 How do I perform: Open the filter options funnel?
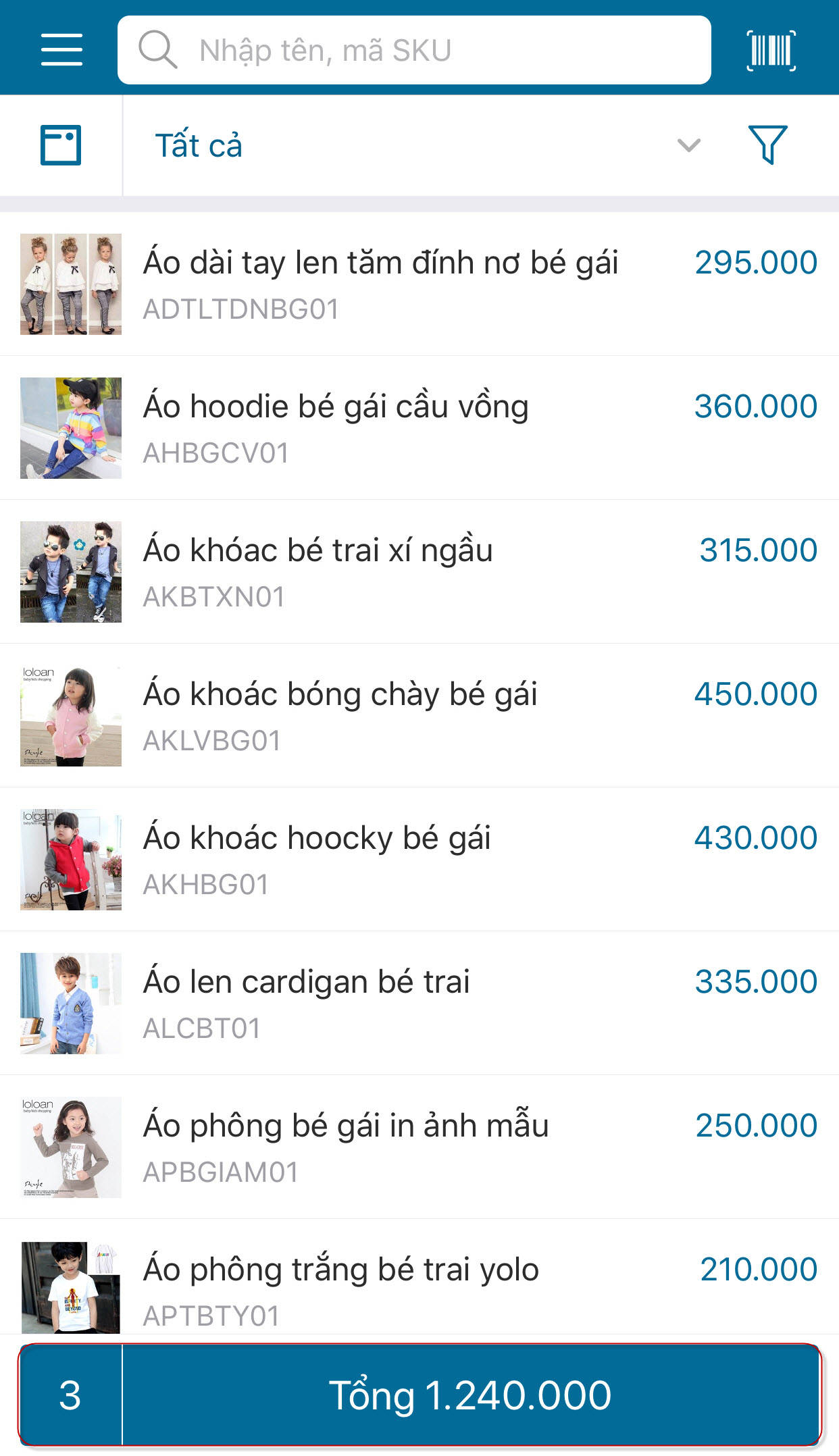coord(767,145)
